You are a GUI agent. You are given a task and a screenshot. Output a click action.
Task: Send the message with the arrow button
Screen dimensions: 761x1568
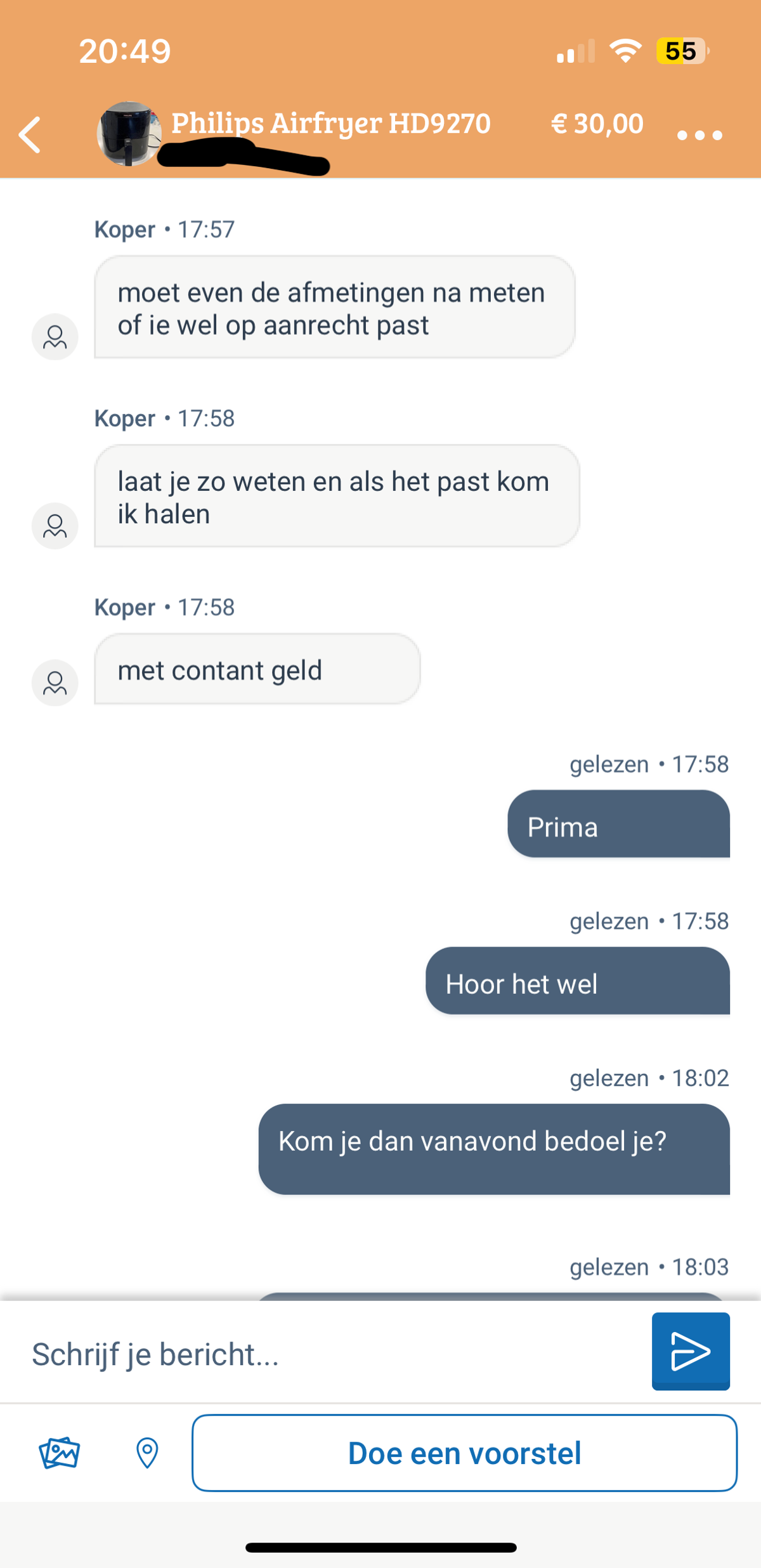point(690,1351)
